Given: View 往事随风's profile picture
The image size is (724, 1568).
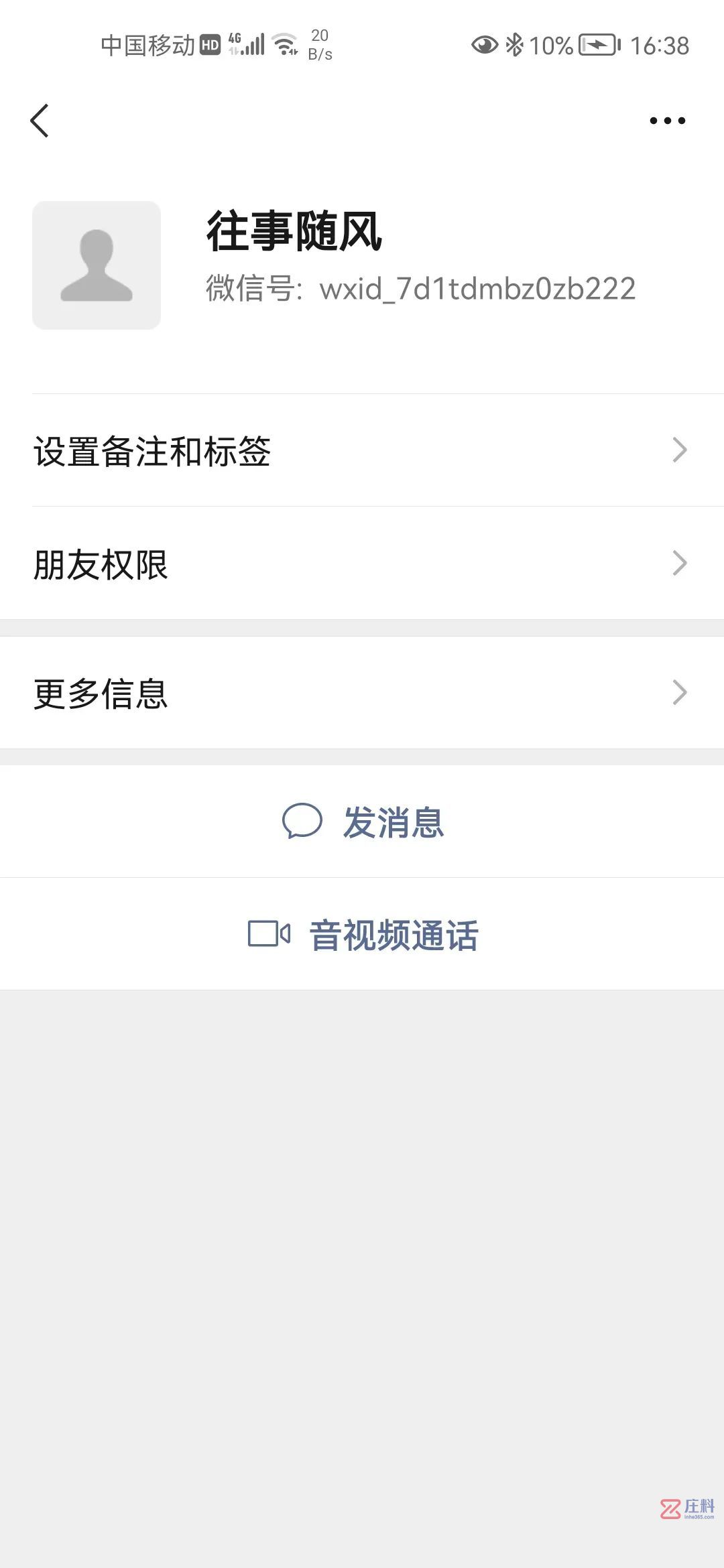Looking at the screenshot, I should pyautogui.click(x=97, y=265).
